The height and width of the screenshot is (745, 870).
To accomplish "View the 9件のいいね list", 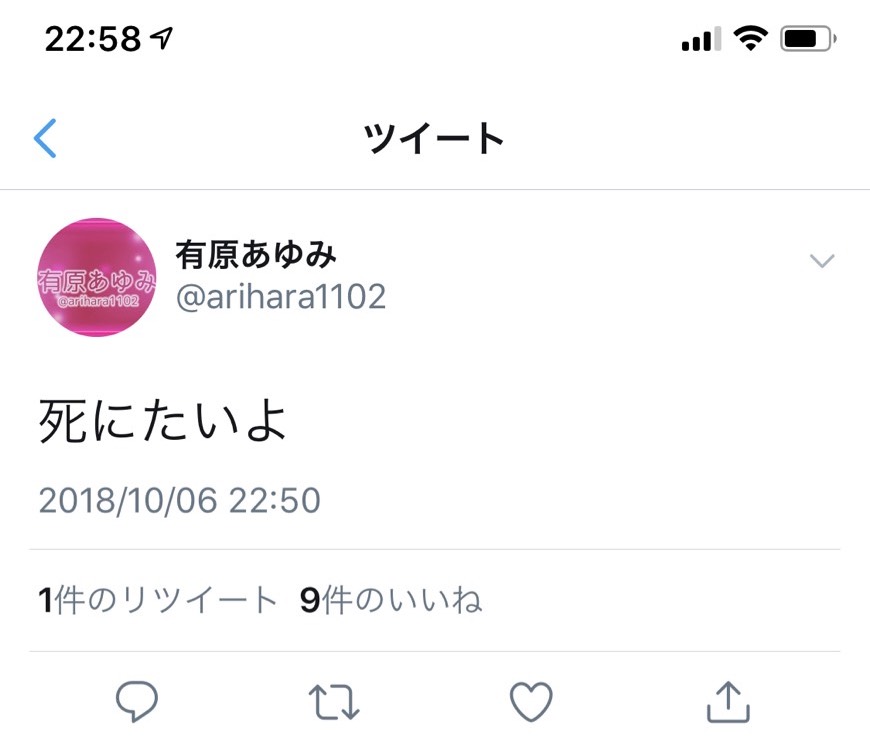I will [x=390, y=600].
